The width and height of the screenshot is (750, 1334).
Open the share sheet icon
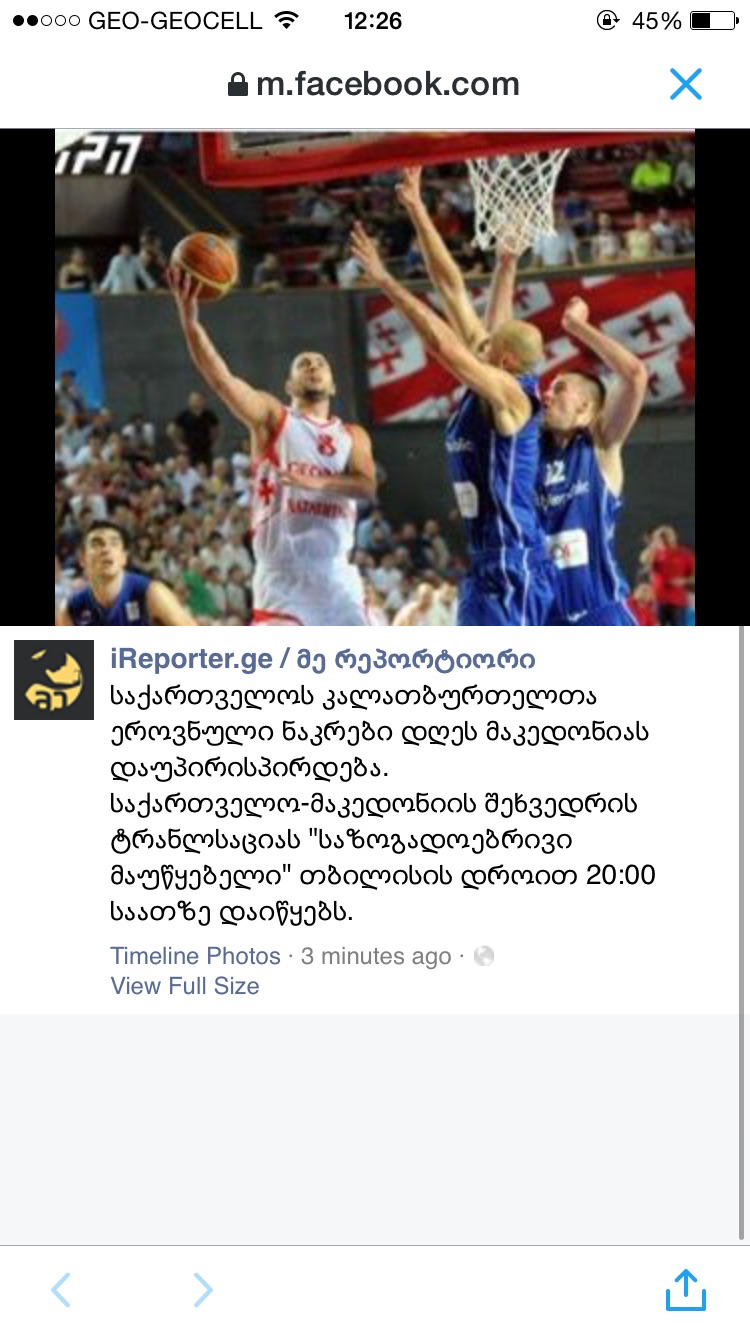tap(686, 1290)
